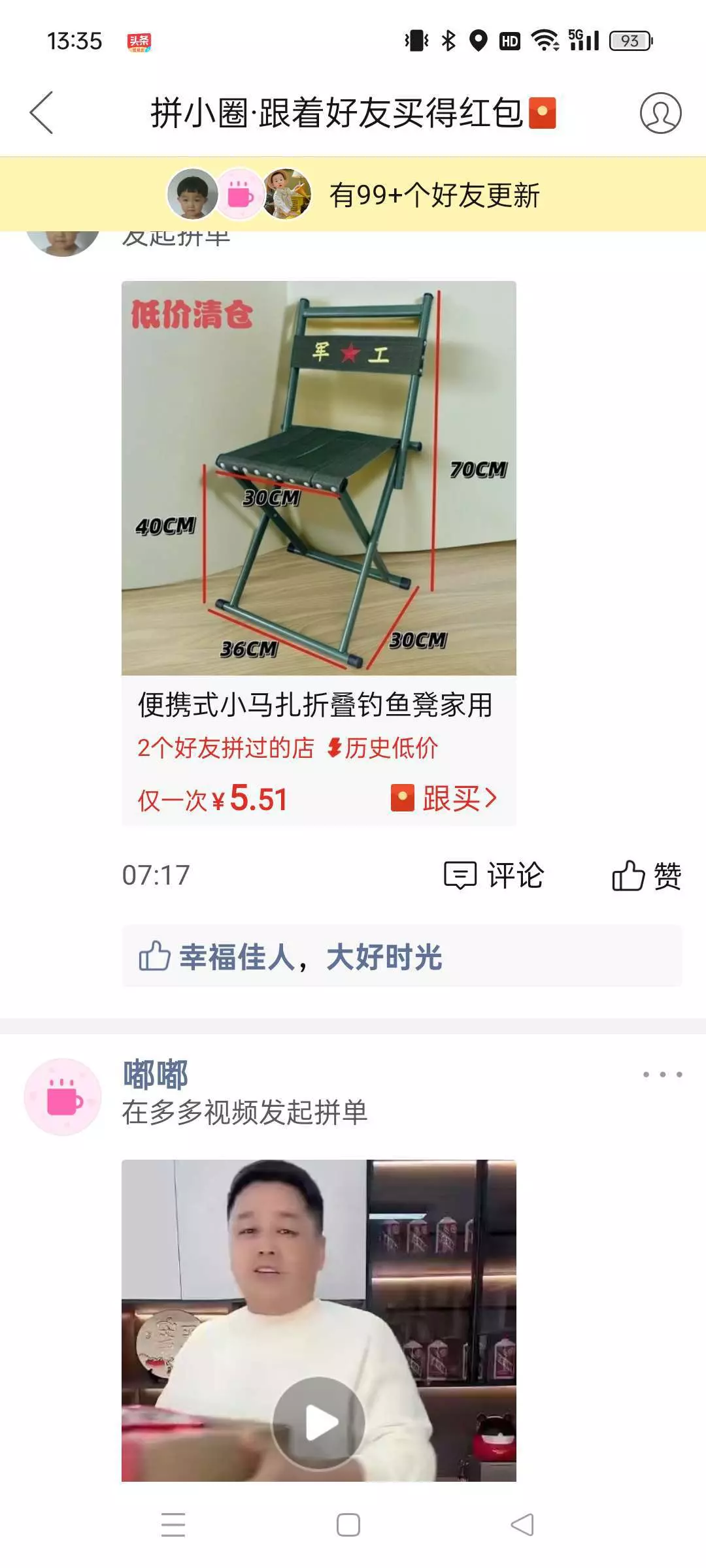Comment on the folding stool post

[494, 875]
